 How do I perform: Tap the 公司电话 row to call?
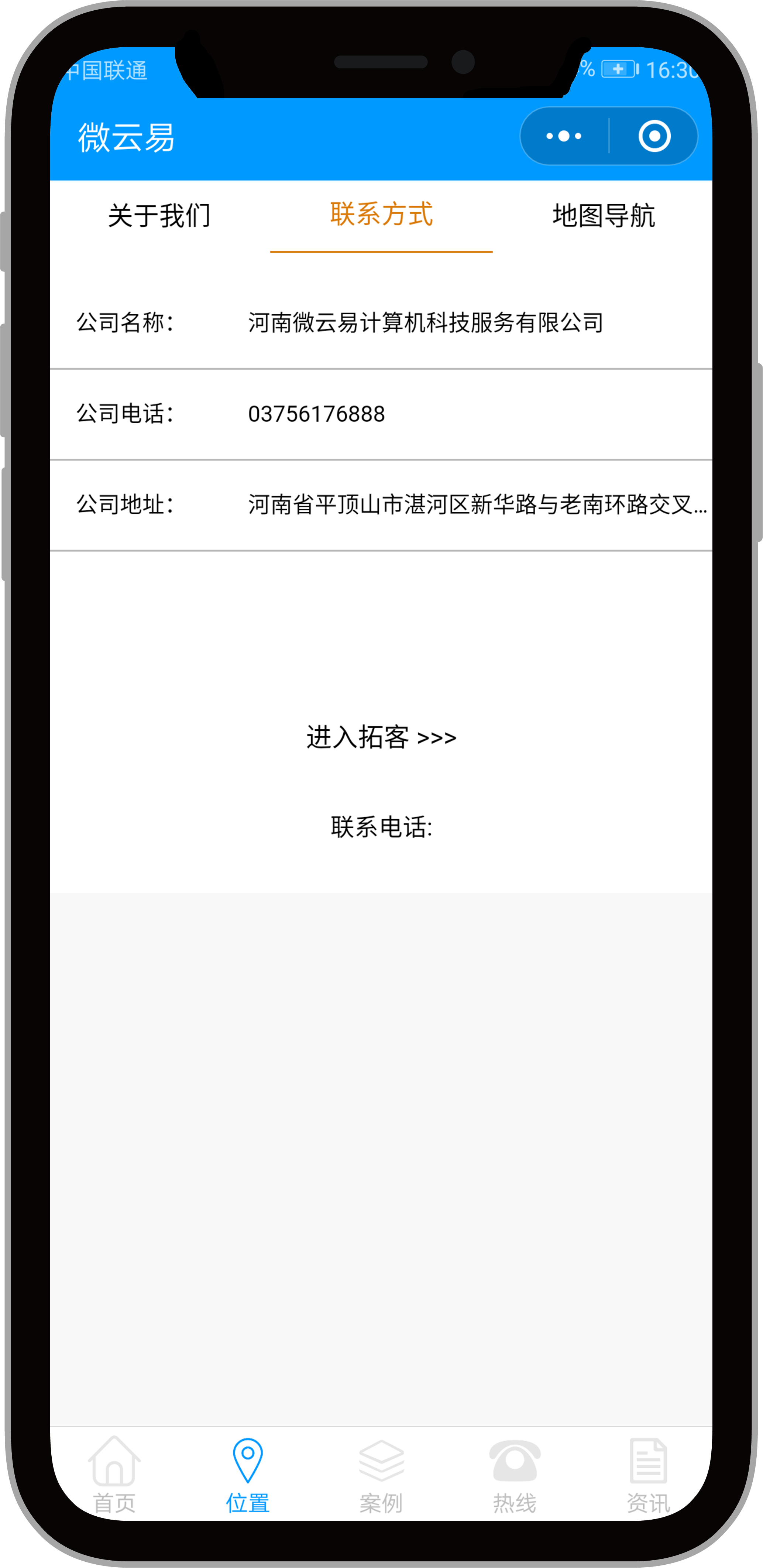click(381, 414)
